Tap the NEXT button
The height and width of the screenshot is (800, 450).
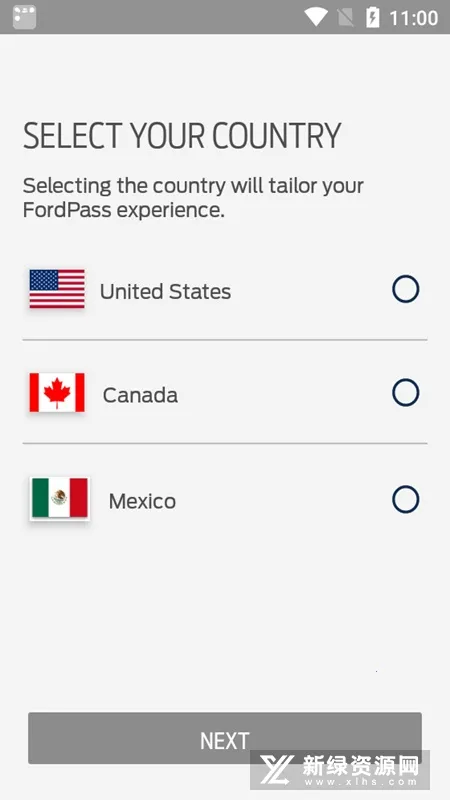pos(225,738)
